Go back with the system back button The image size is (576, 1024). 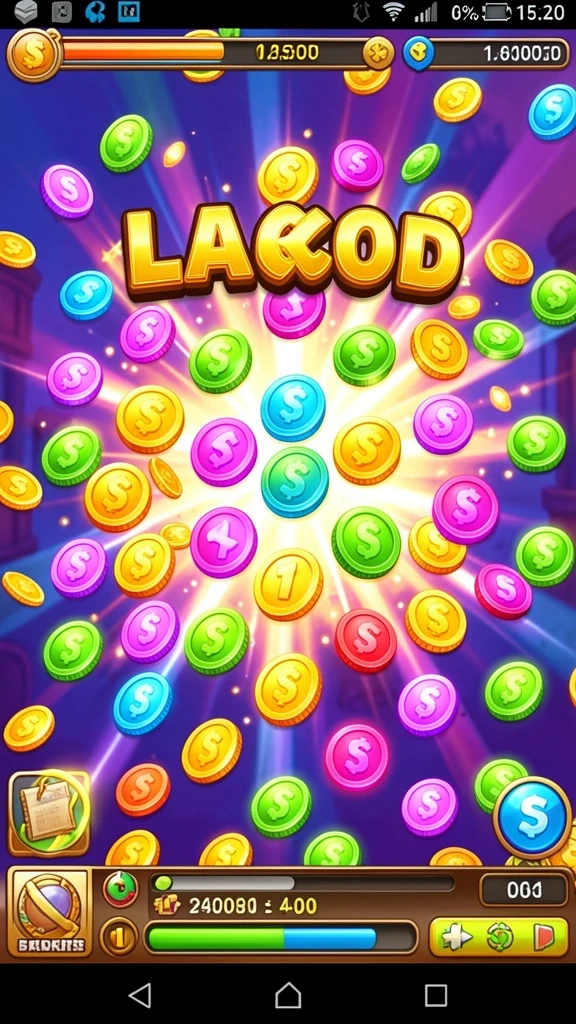tap(140, 995)
